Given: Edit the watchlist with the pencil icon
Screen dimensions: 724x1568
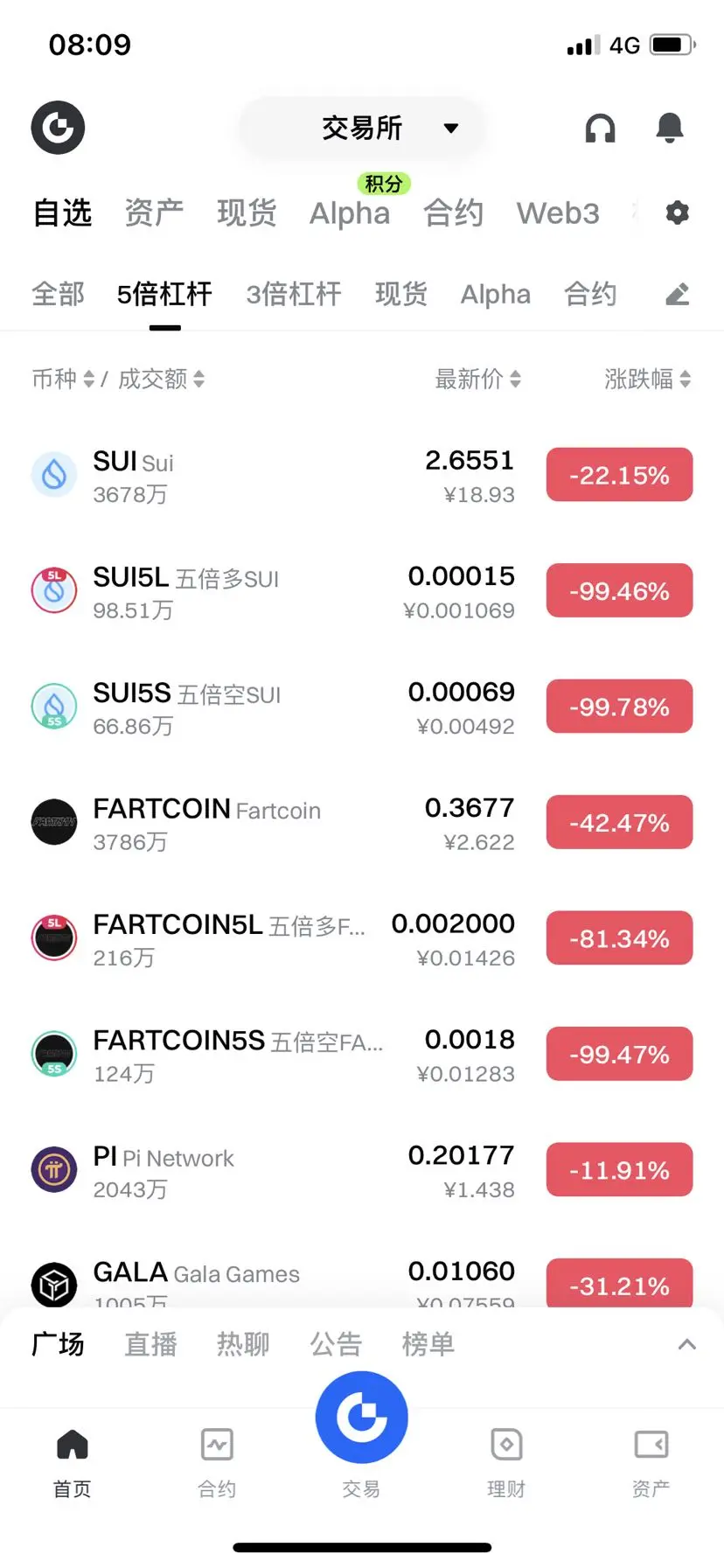Looking at the screenshot, I should click(678, 295).
